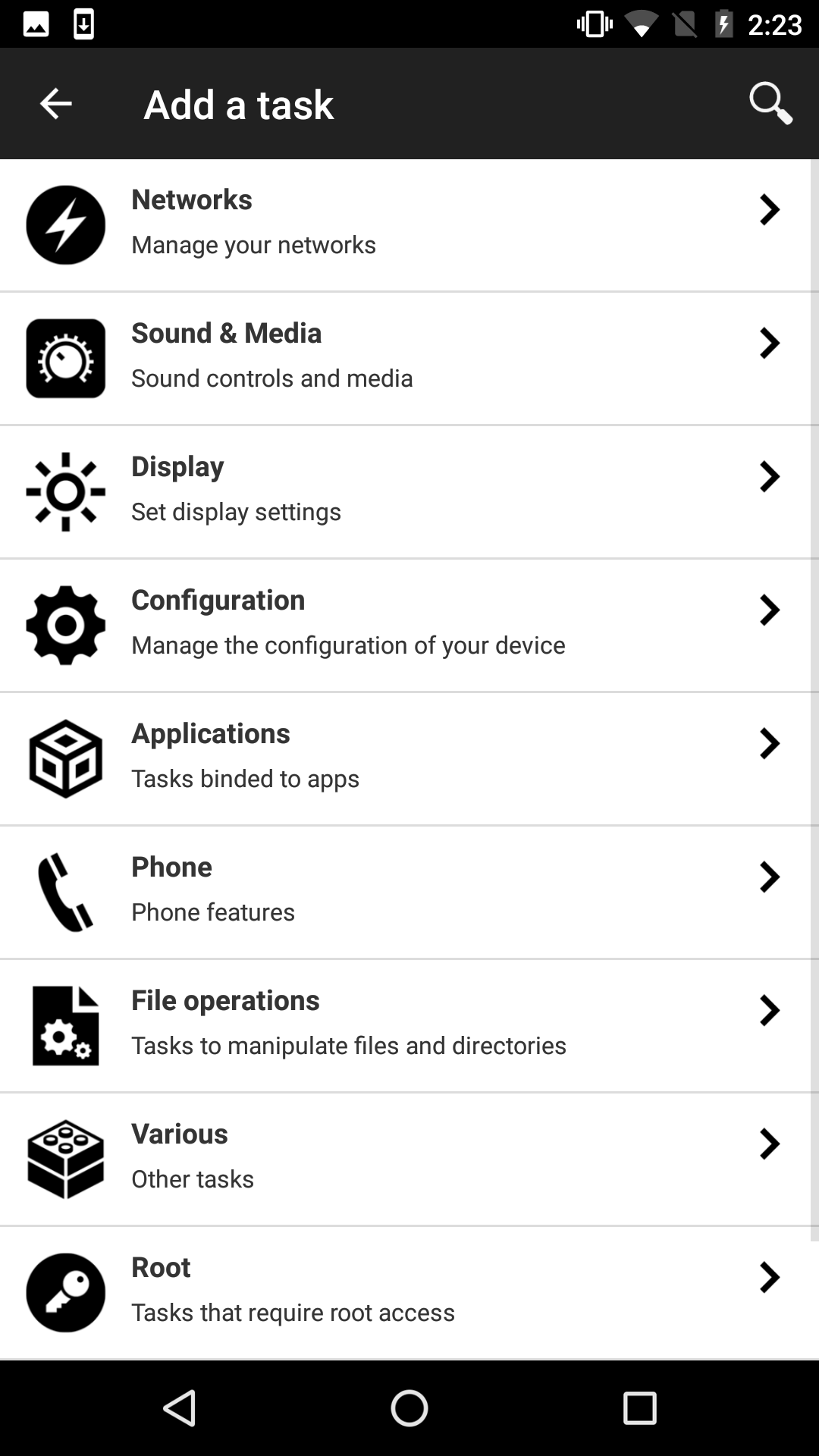Open the Networks task category

[409, 224]
